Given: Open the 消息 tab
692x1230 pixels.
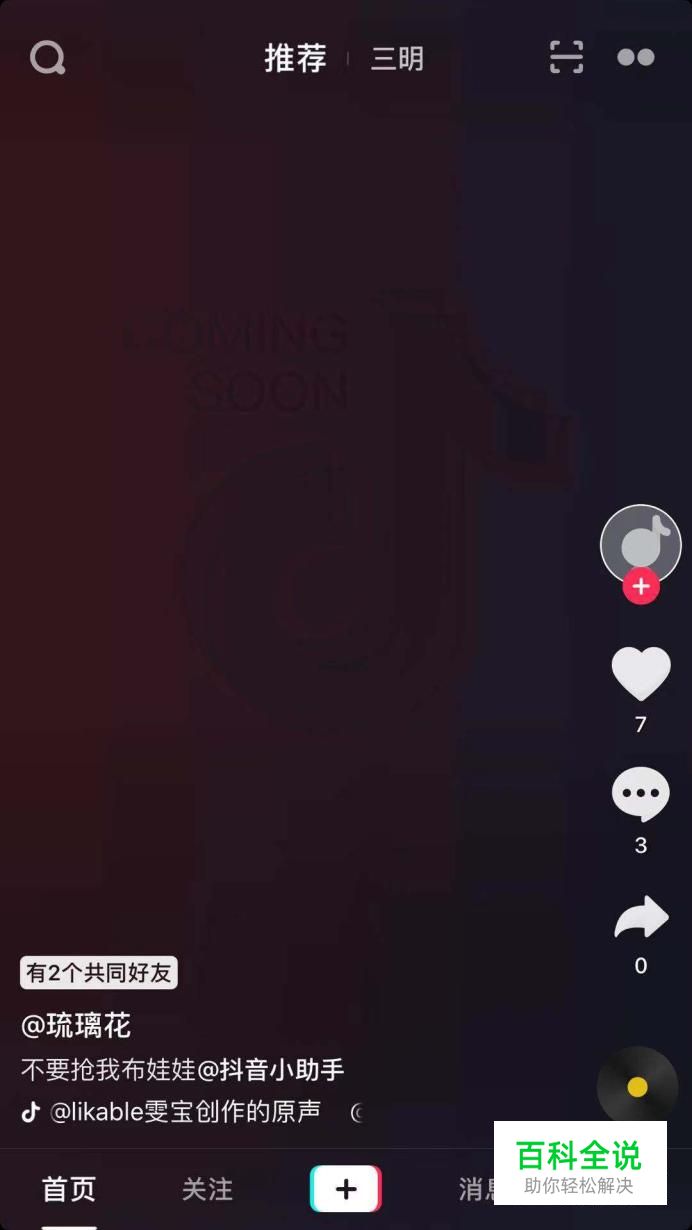Looking at the screenshot, I should 477,1189.
